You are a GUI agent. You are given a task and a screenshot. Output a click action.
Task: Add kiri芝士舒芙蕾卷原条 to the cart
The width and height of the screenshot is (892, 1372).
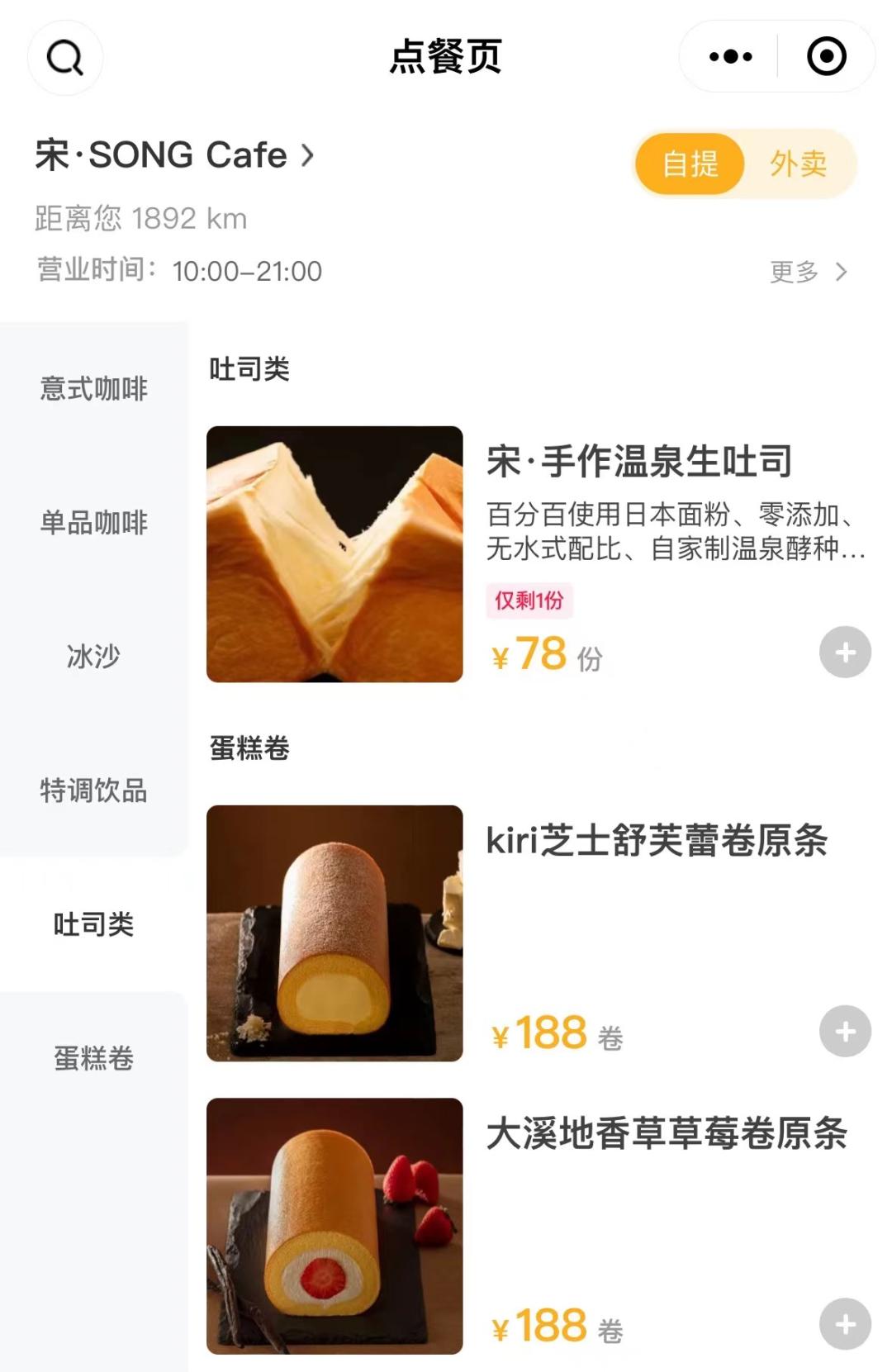click(845, 1032)
